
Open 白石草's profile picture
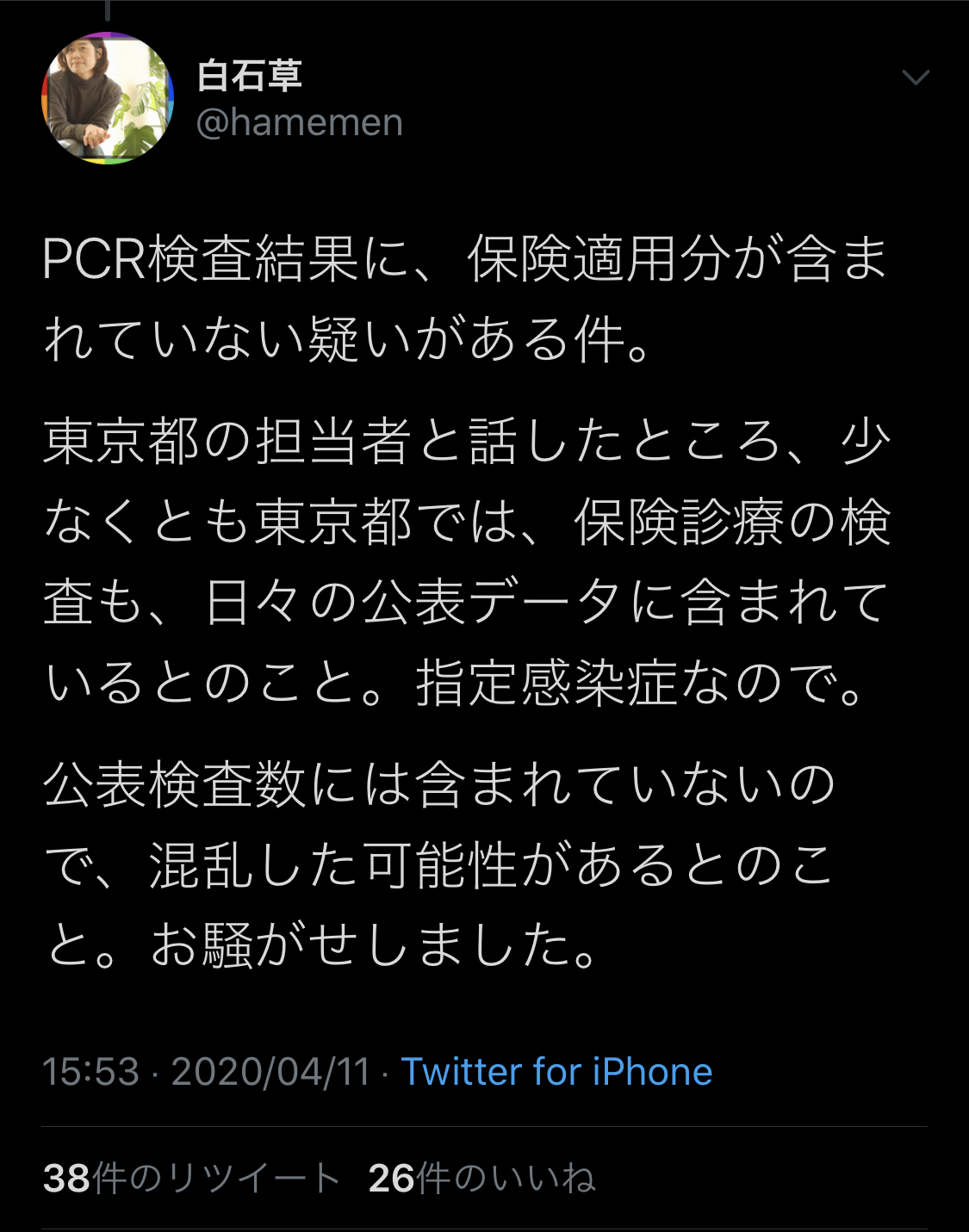108,98
